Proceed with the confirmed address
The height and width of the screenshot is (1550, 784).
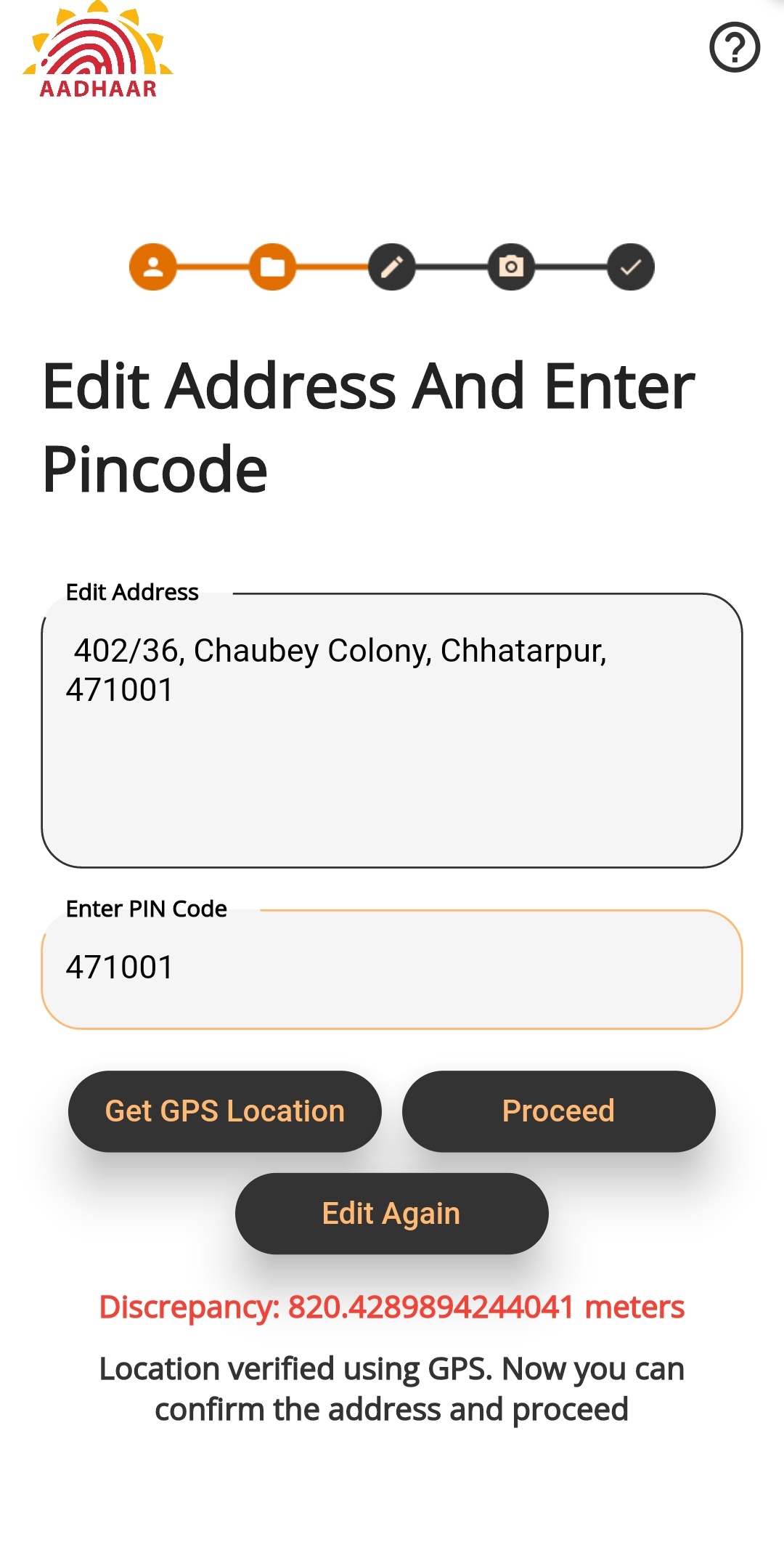(x=558, y=1111)
